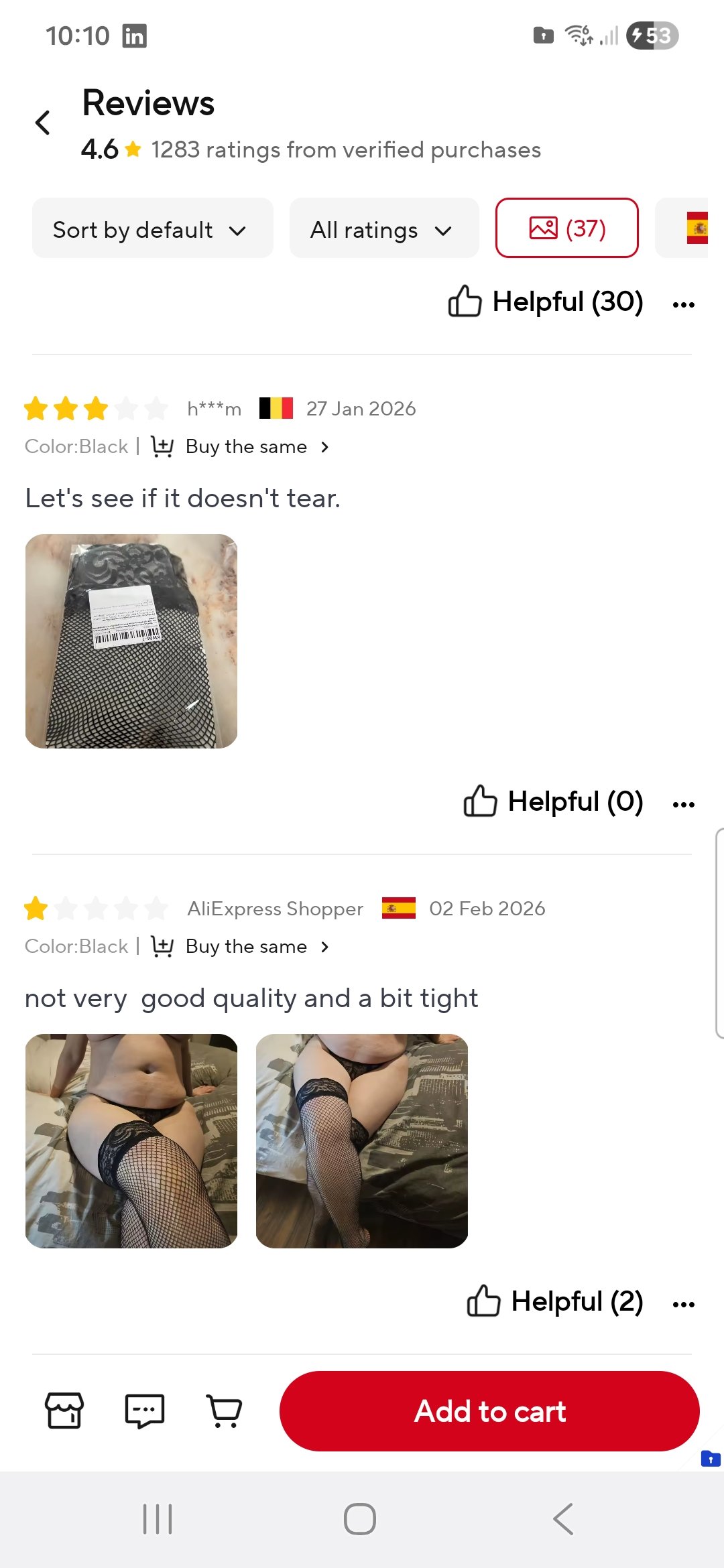This screenshot has height=1568, width=724.
Task: Buy the same item as AliExpress Shopper
Action: (245, 947)
